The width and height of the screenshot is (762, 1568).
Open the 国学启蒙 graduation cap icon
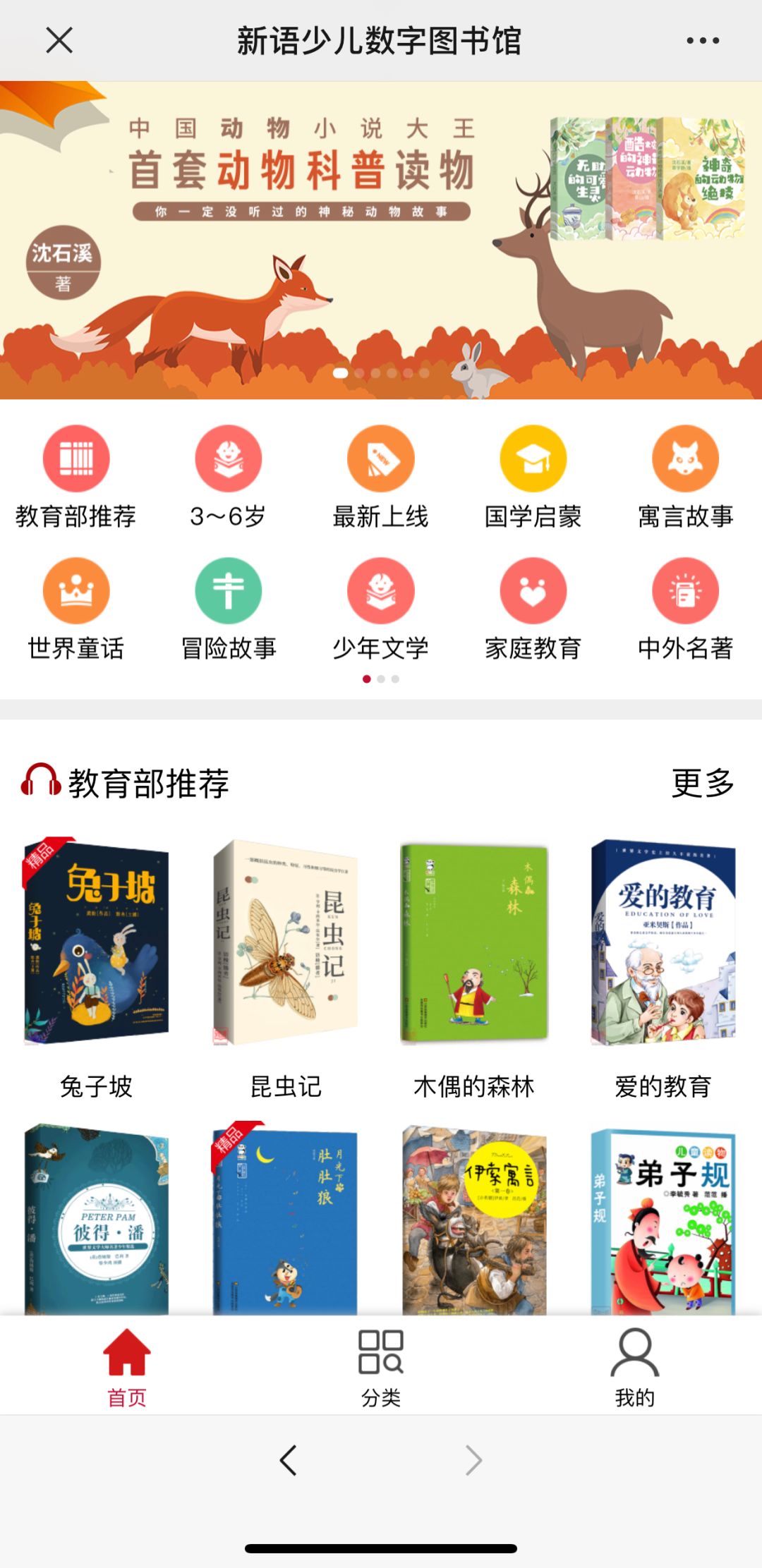533,458
